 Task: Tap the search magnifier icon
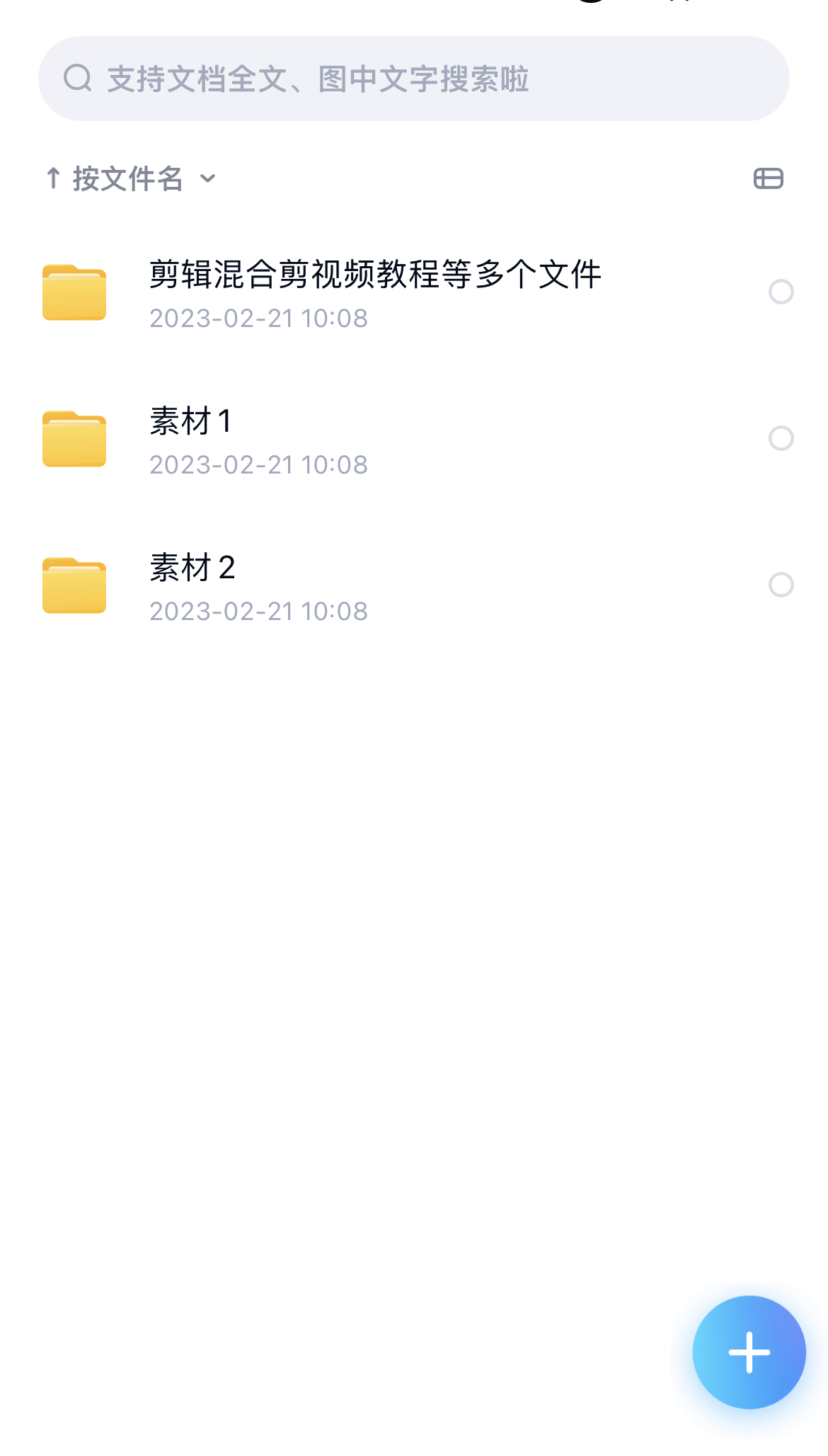point(78,79)
